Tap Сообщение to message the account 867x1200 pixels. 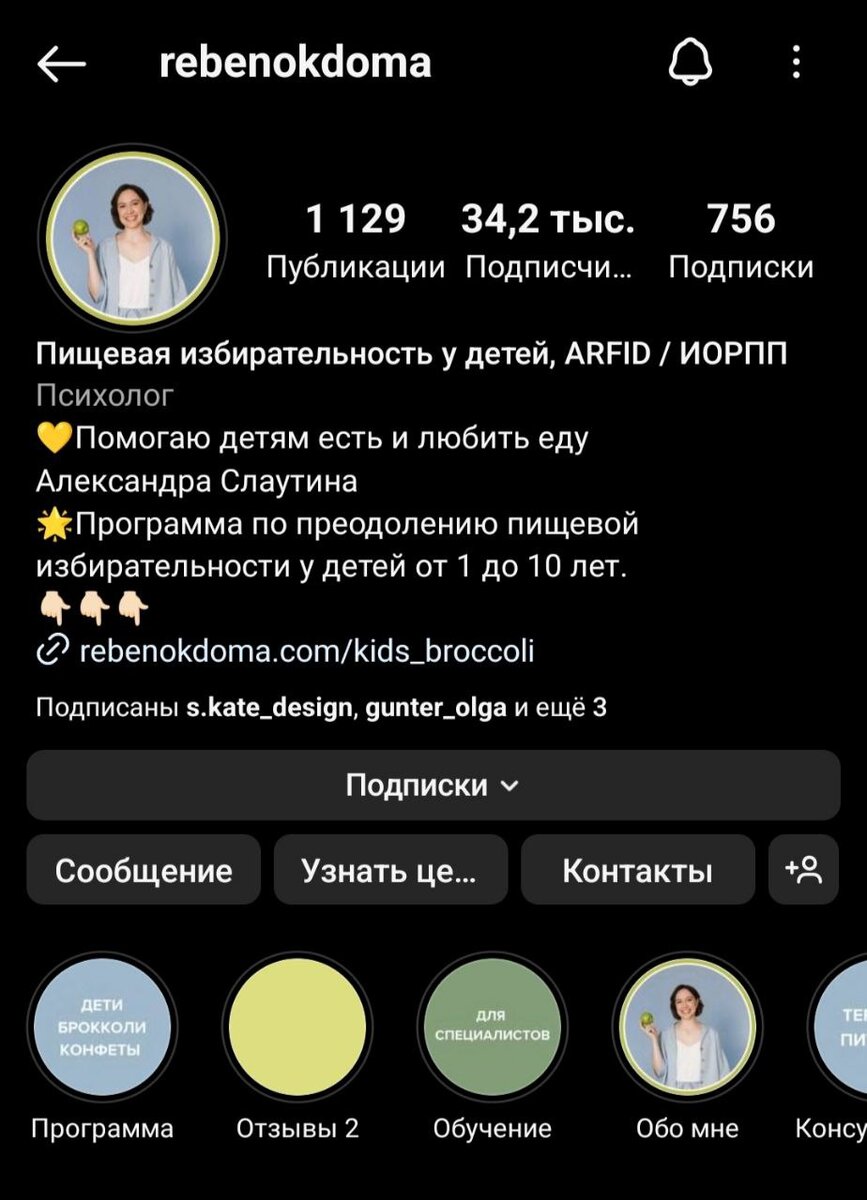pos(143,869)
